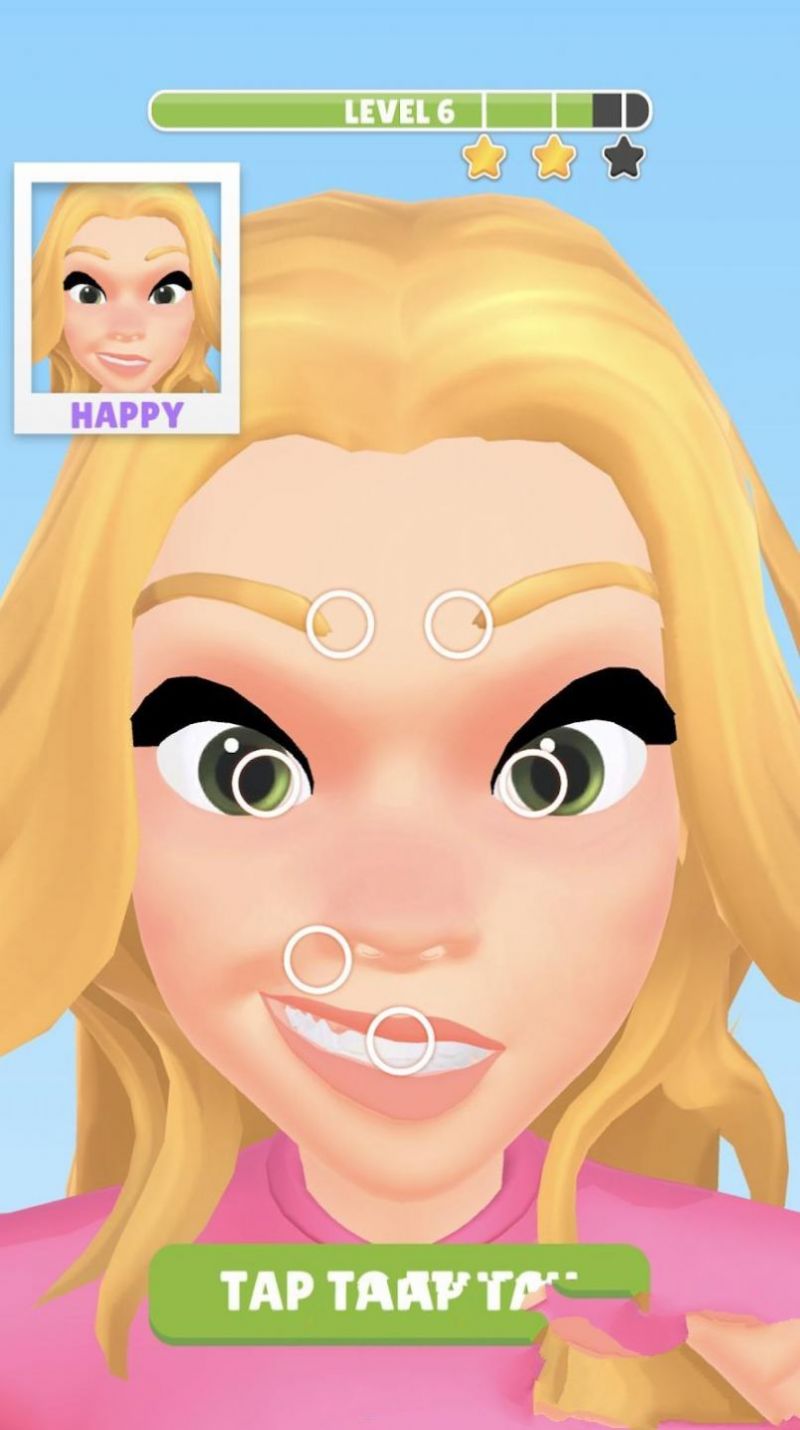Open the HAPPY reference photo

click(x=126, y=298)
